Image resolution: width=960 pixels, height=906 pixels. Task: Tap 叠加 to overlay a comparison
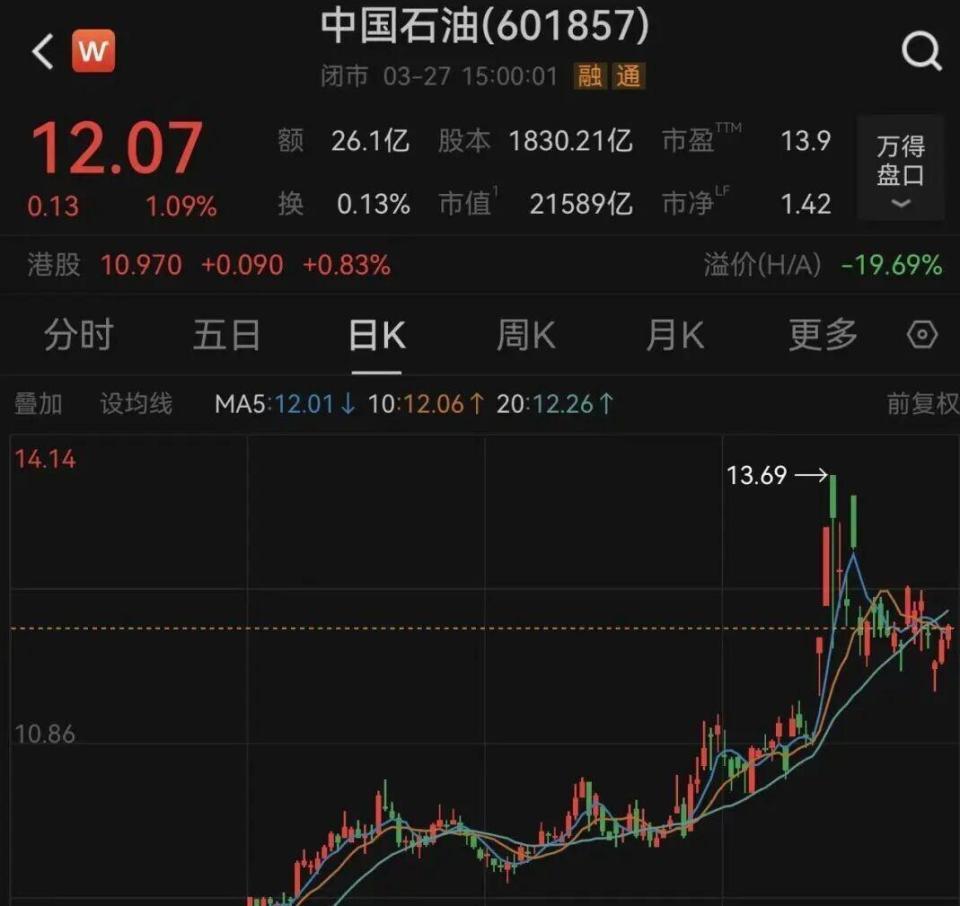click(38, 404)
